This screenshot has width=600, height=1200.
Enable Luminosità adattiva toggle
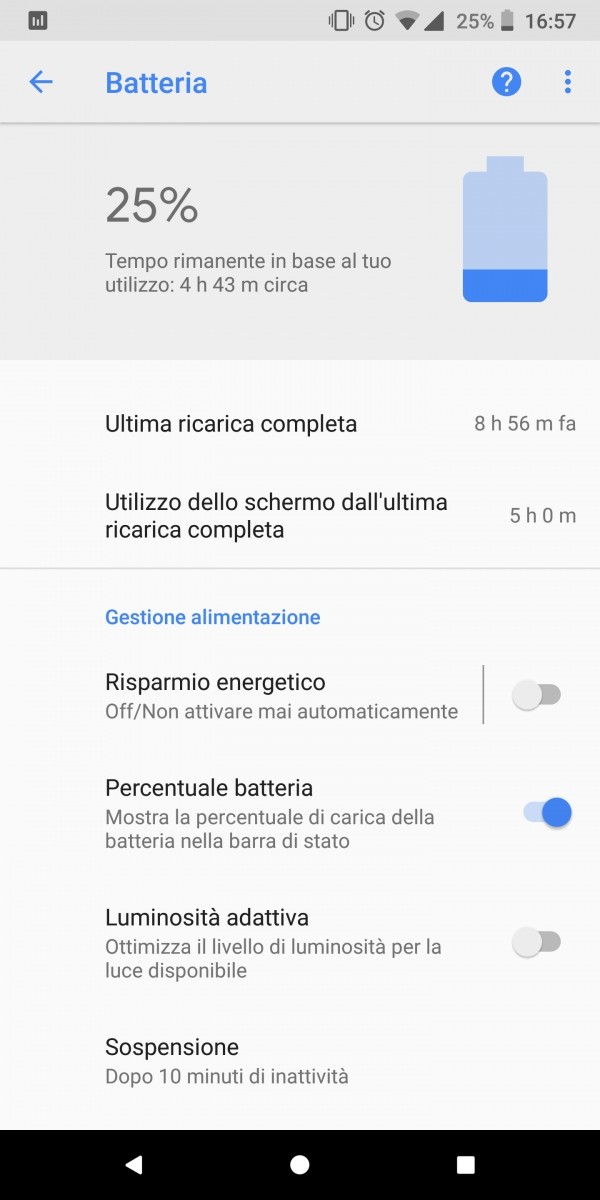coord(537,942)
